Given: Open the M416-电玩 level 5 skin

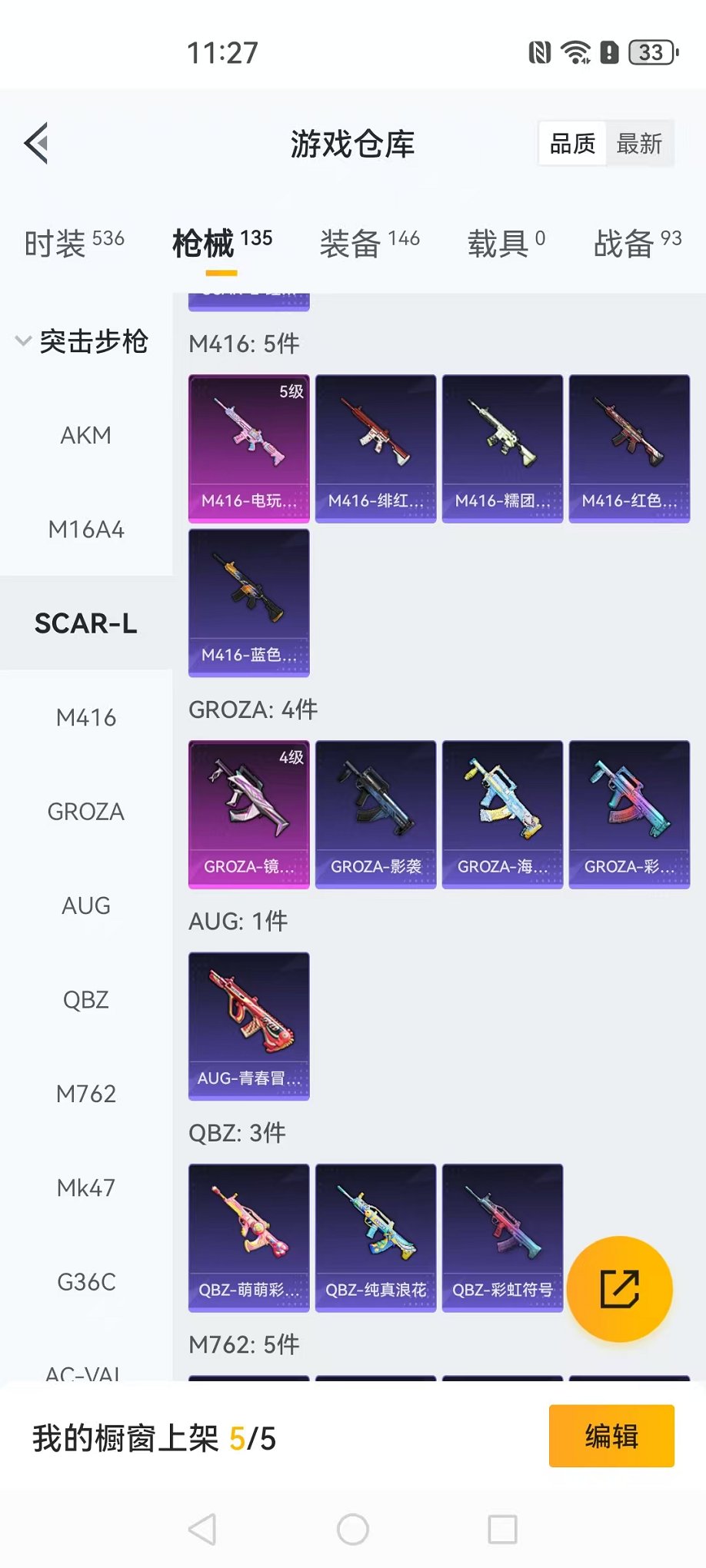Looking at the screenshot, I should pos(249,448).
